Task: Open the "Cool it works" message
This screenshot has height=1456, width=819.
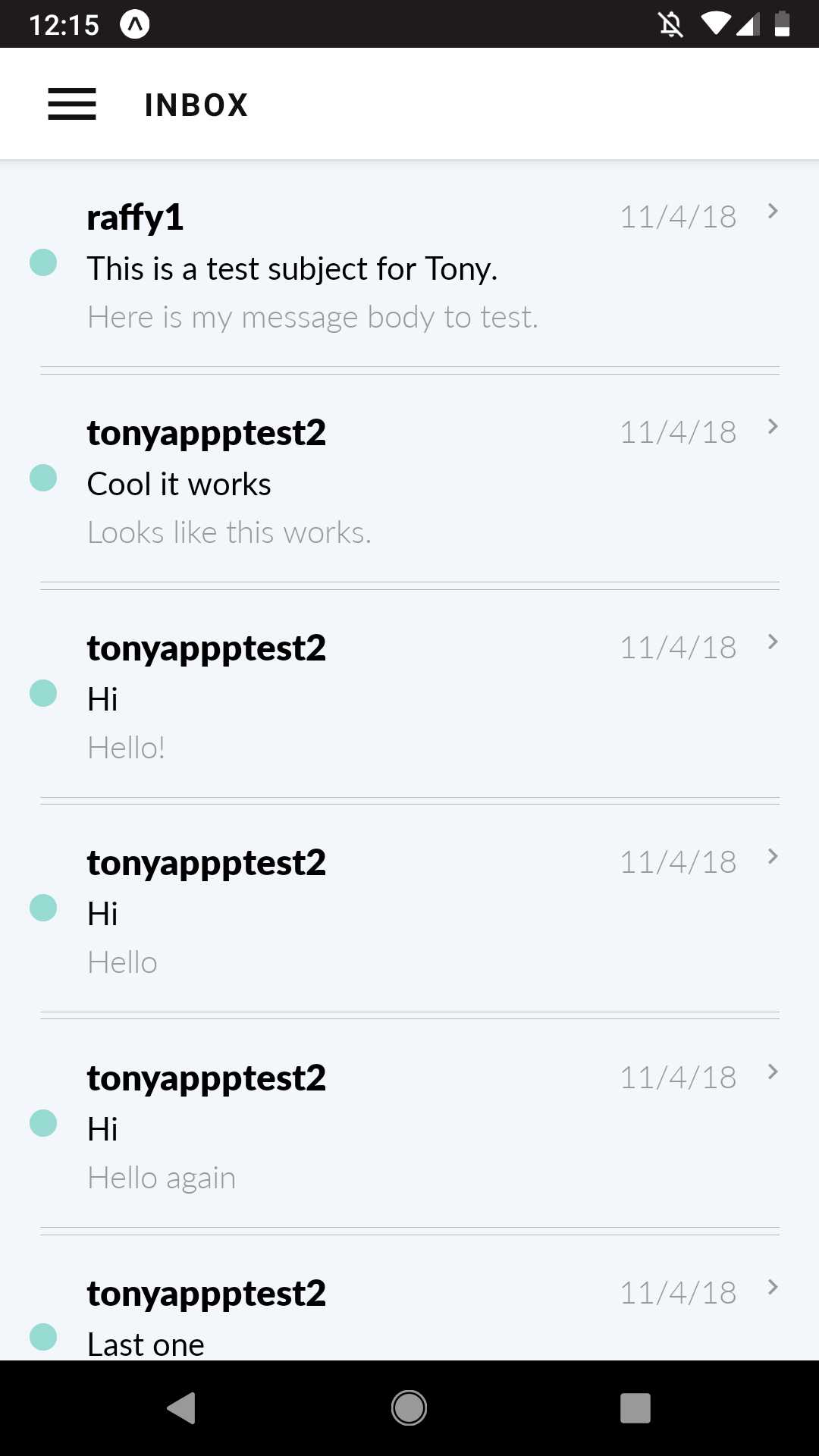Action: [409, 482]
